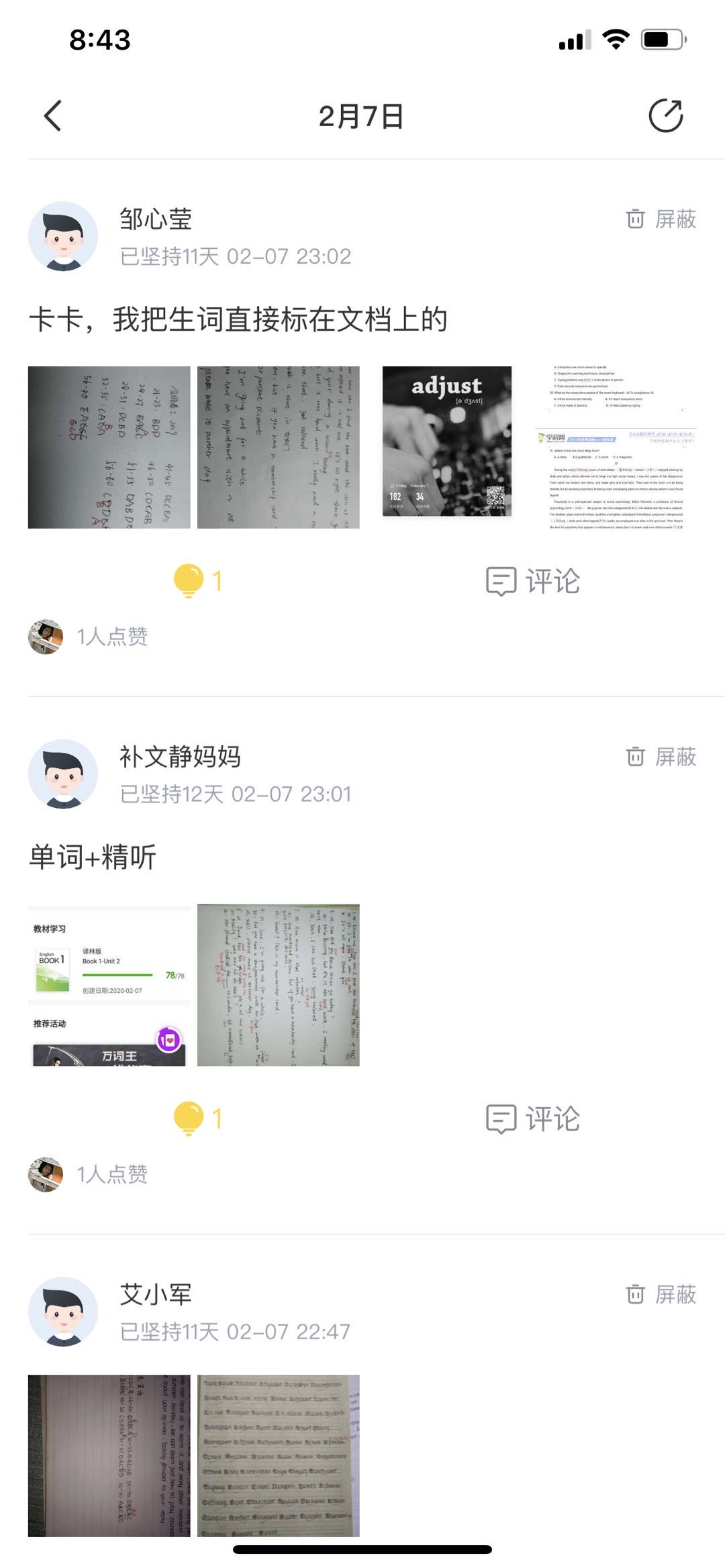This screenshot has width=725, height=1568.
Task: Comment on 邹心莹's post
Action: click(x=533, y=581)
